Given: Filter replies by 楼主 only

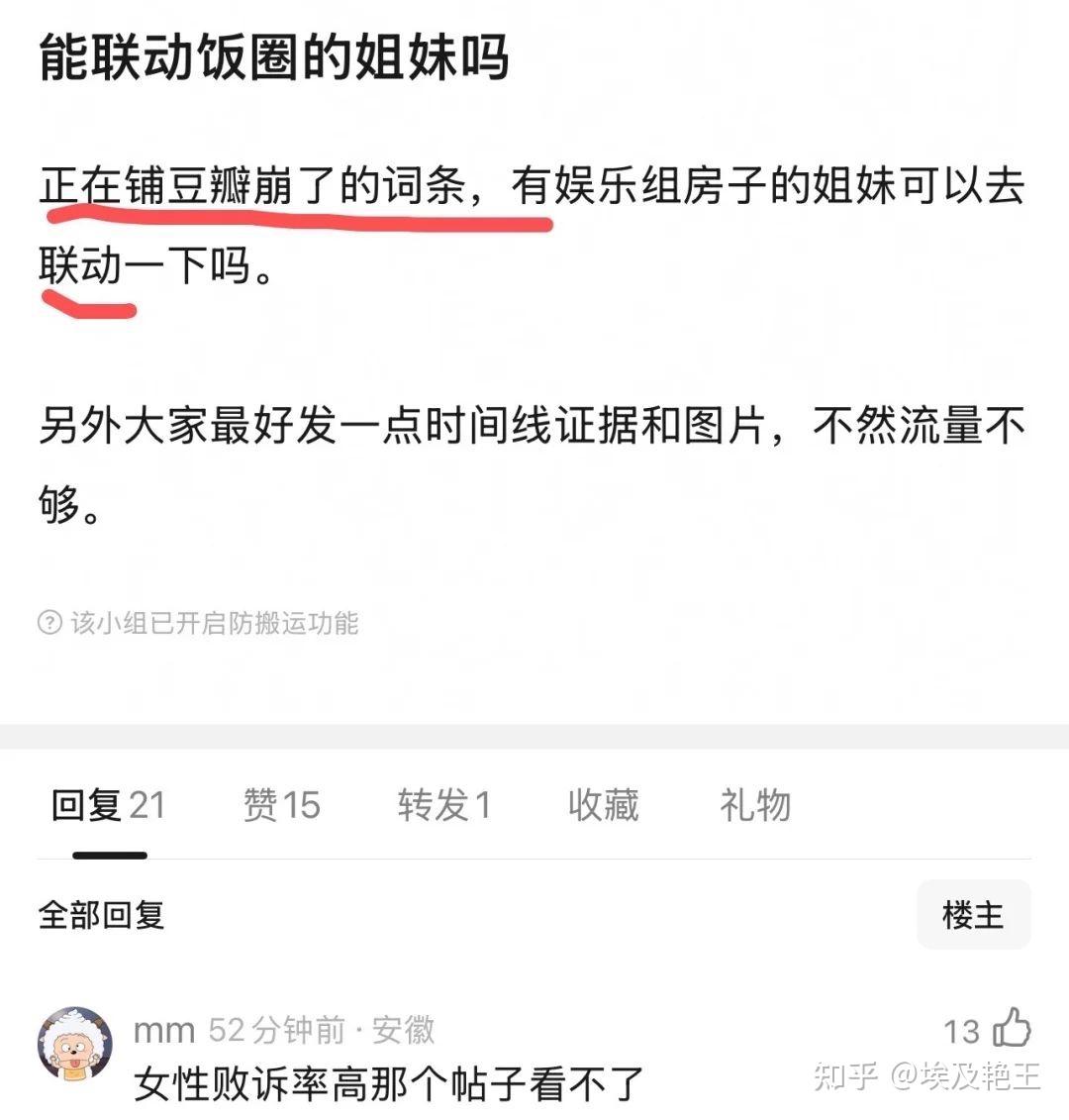Looking at the screenshot, I should (x=972, y=915).
